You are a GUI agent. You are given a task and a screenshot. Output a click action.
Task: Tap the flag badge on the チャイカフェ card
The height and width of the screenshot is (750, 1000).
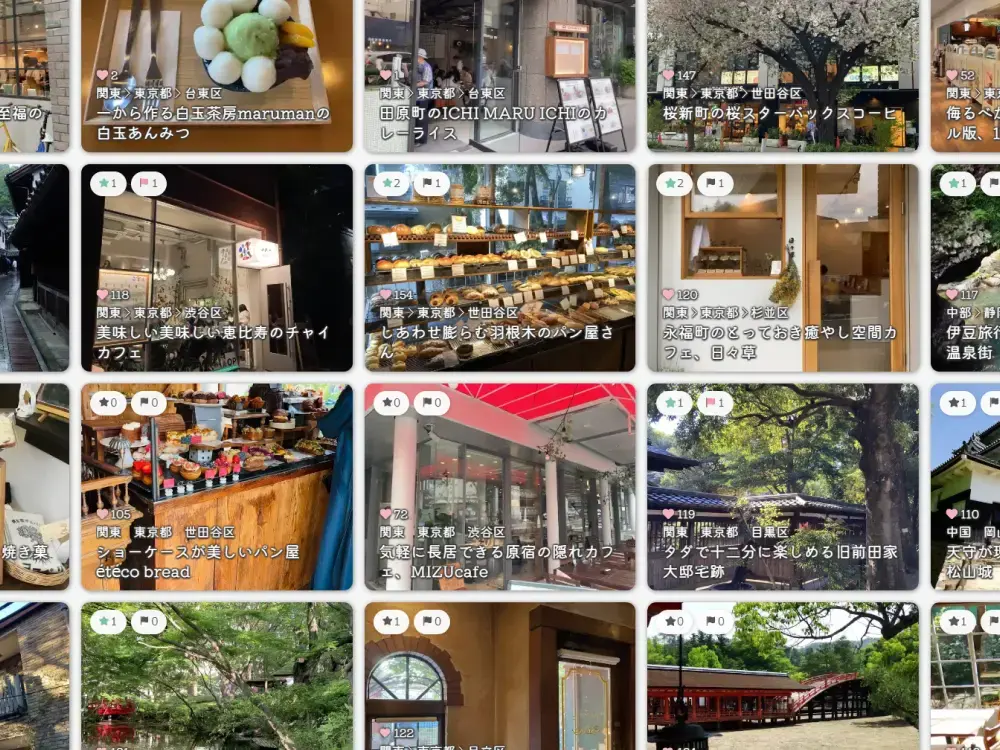pos(149,184)
